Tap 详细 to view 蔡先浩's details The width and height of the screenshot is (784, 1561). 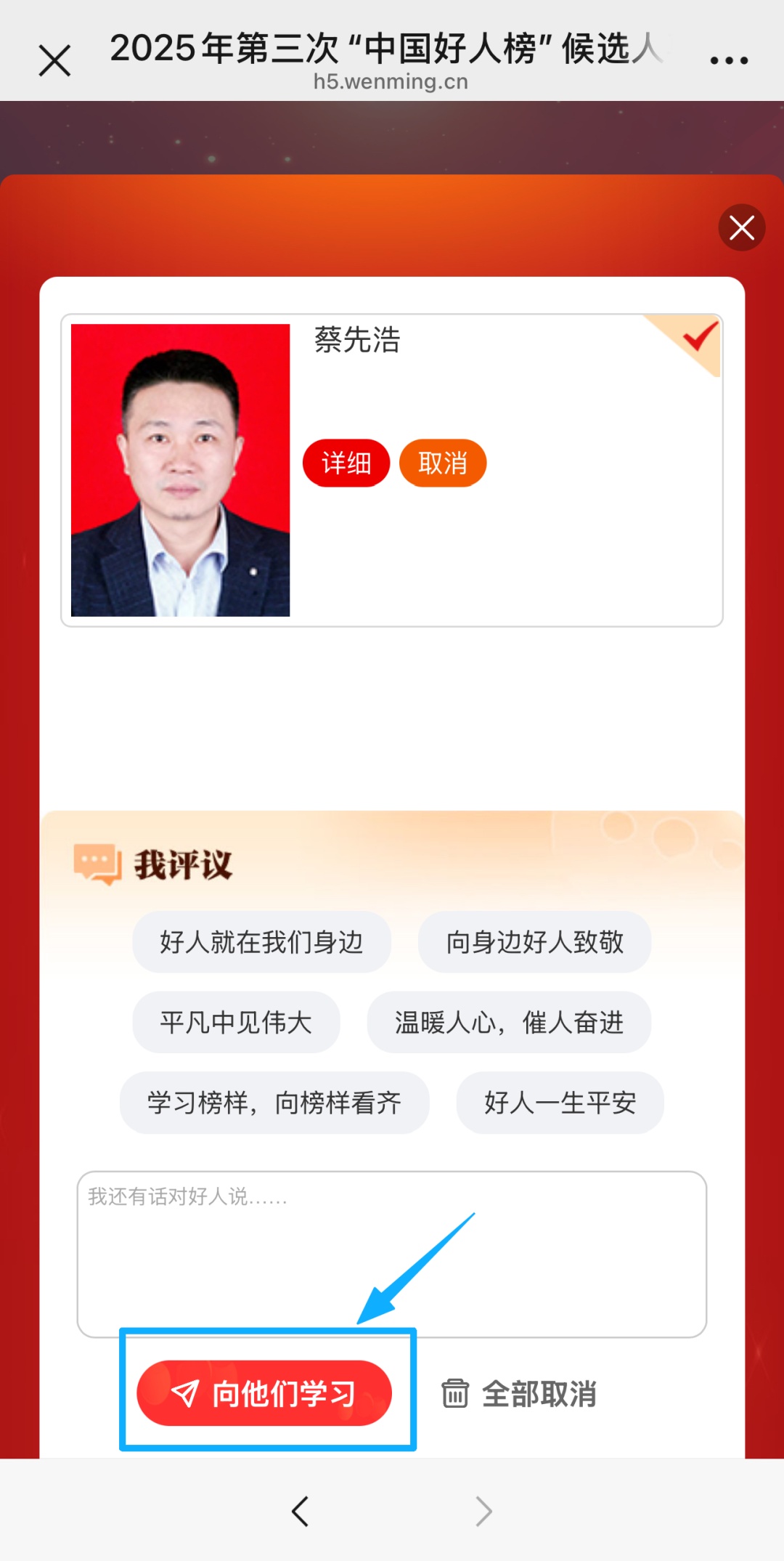point(346,463)
